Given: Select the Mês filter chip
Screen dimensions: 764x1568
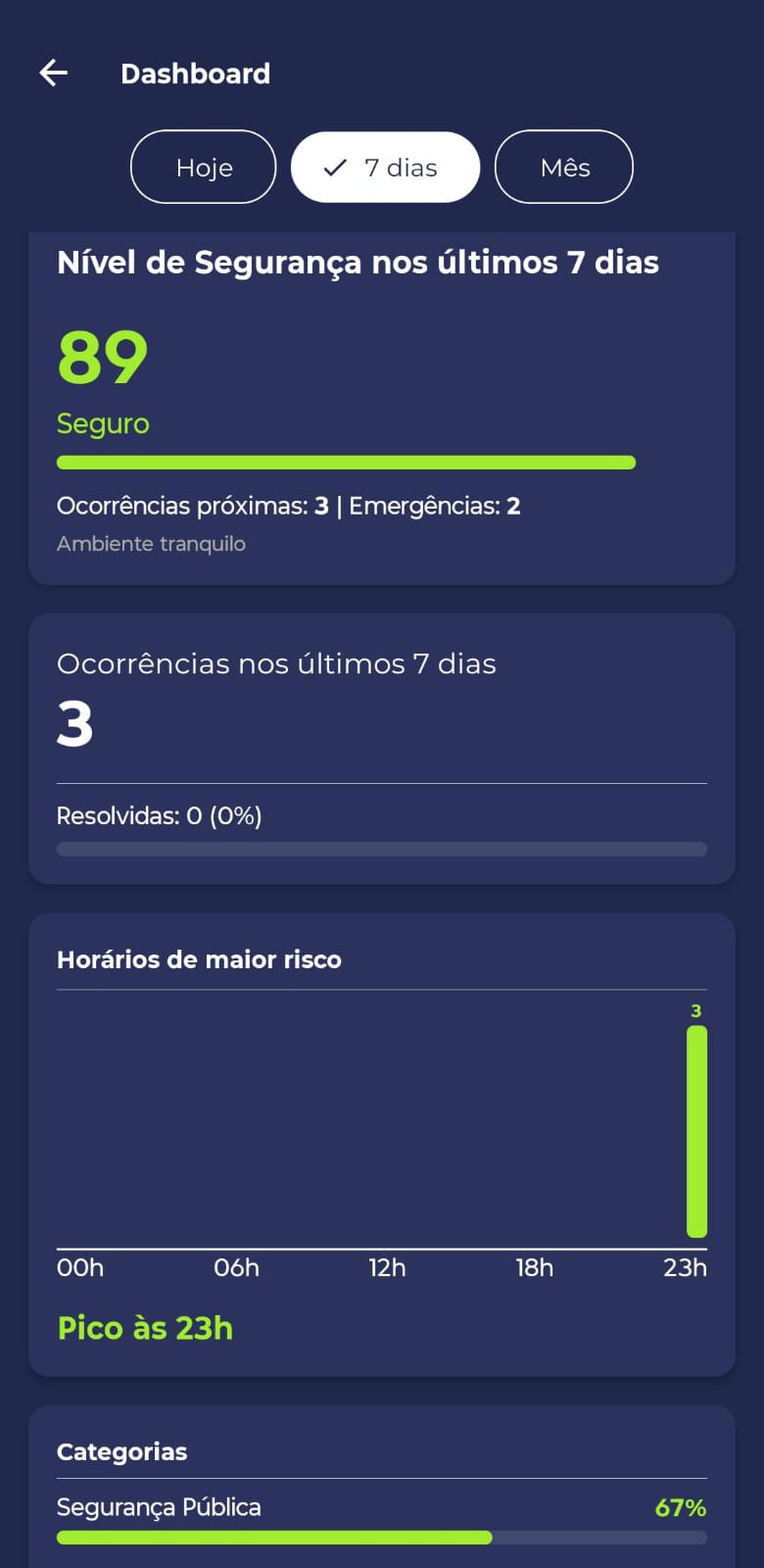Looking at the screenshot, I should tap(564, 168).
